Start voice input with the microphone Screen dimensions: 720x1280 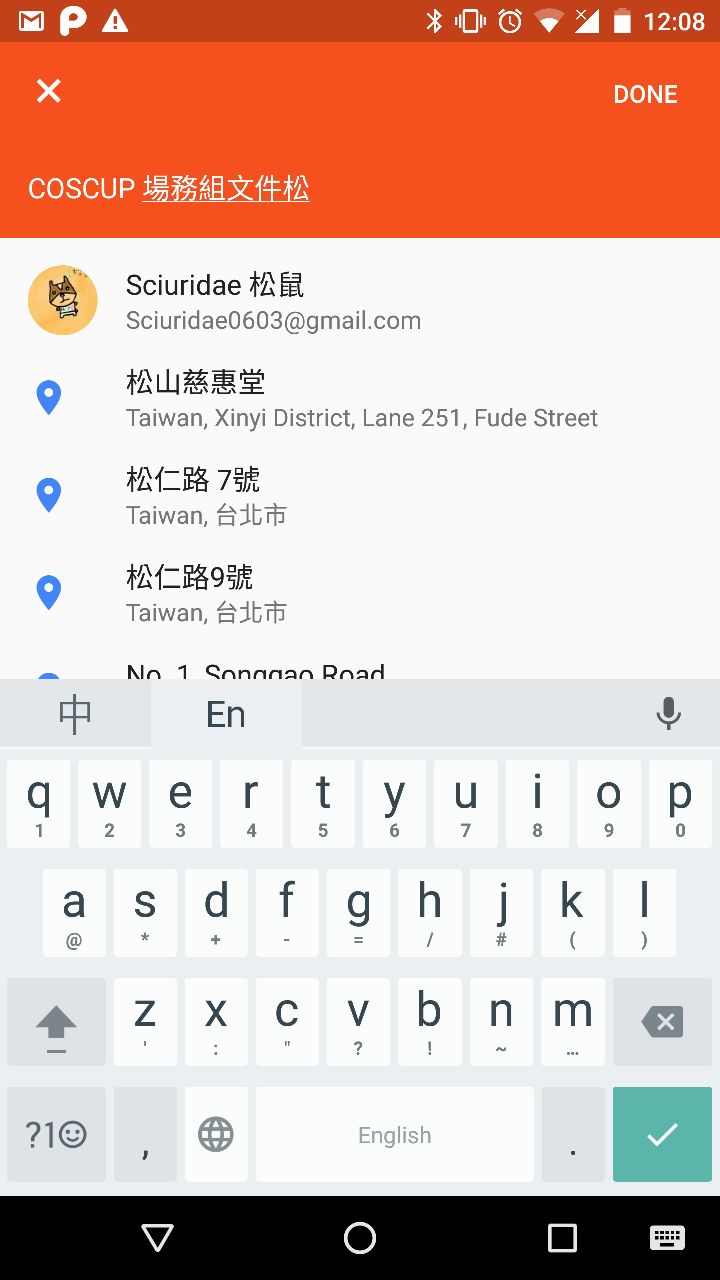point(668,714)
